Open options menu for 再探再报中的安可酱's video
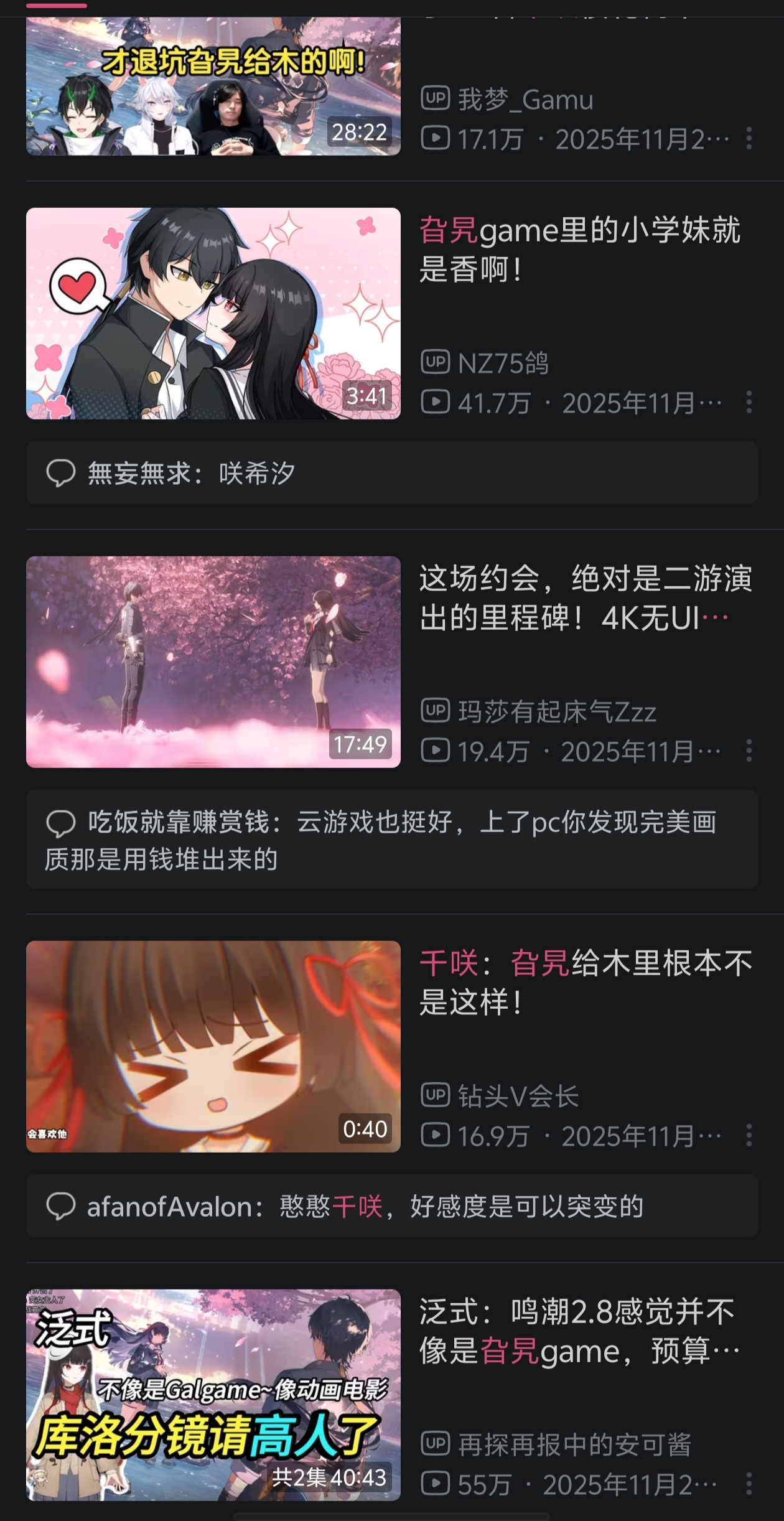Viewport: 784px width, 1521px height. pos(749,1484)
